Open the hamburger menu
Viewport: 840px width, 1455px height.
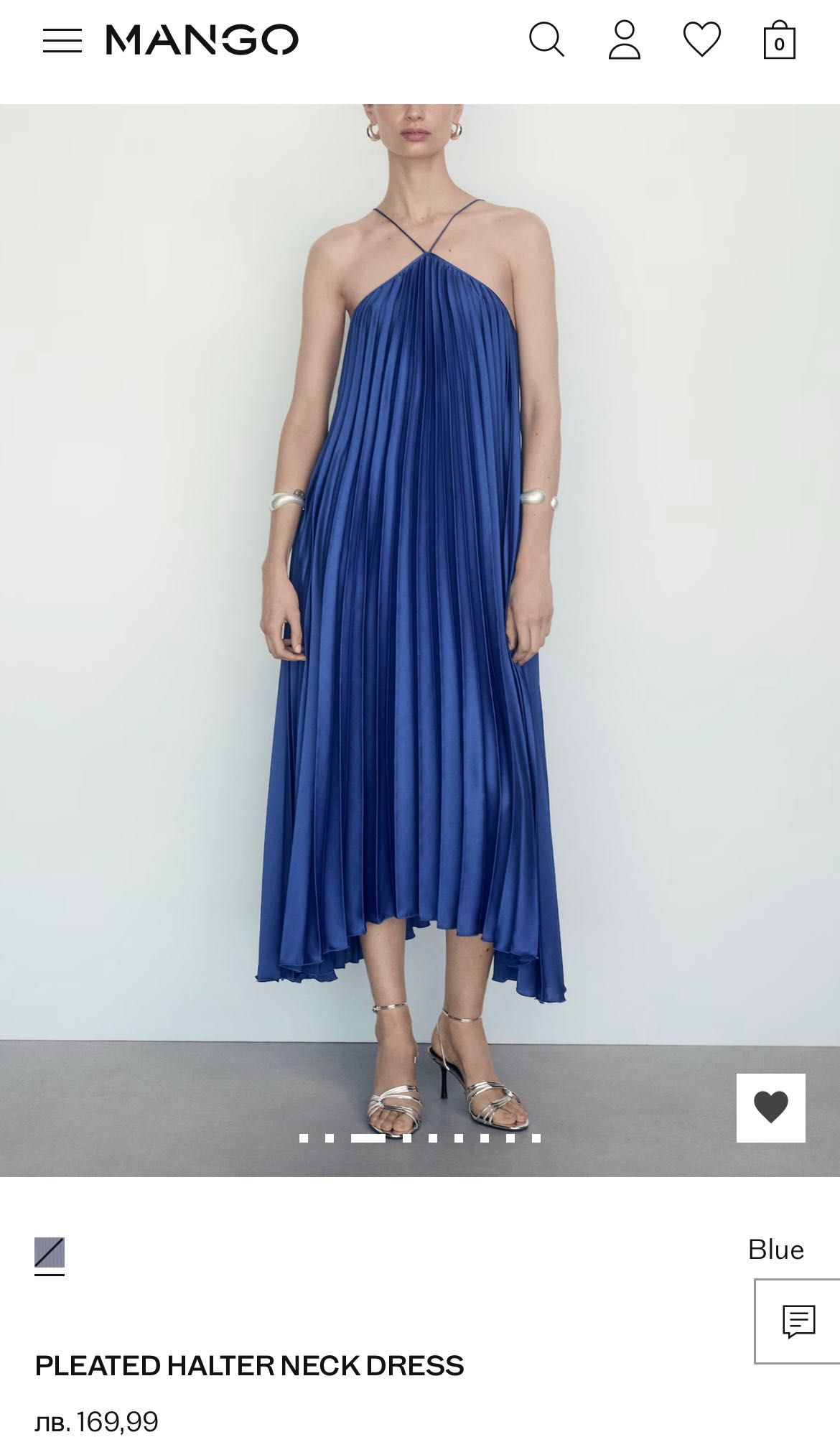62,40
